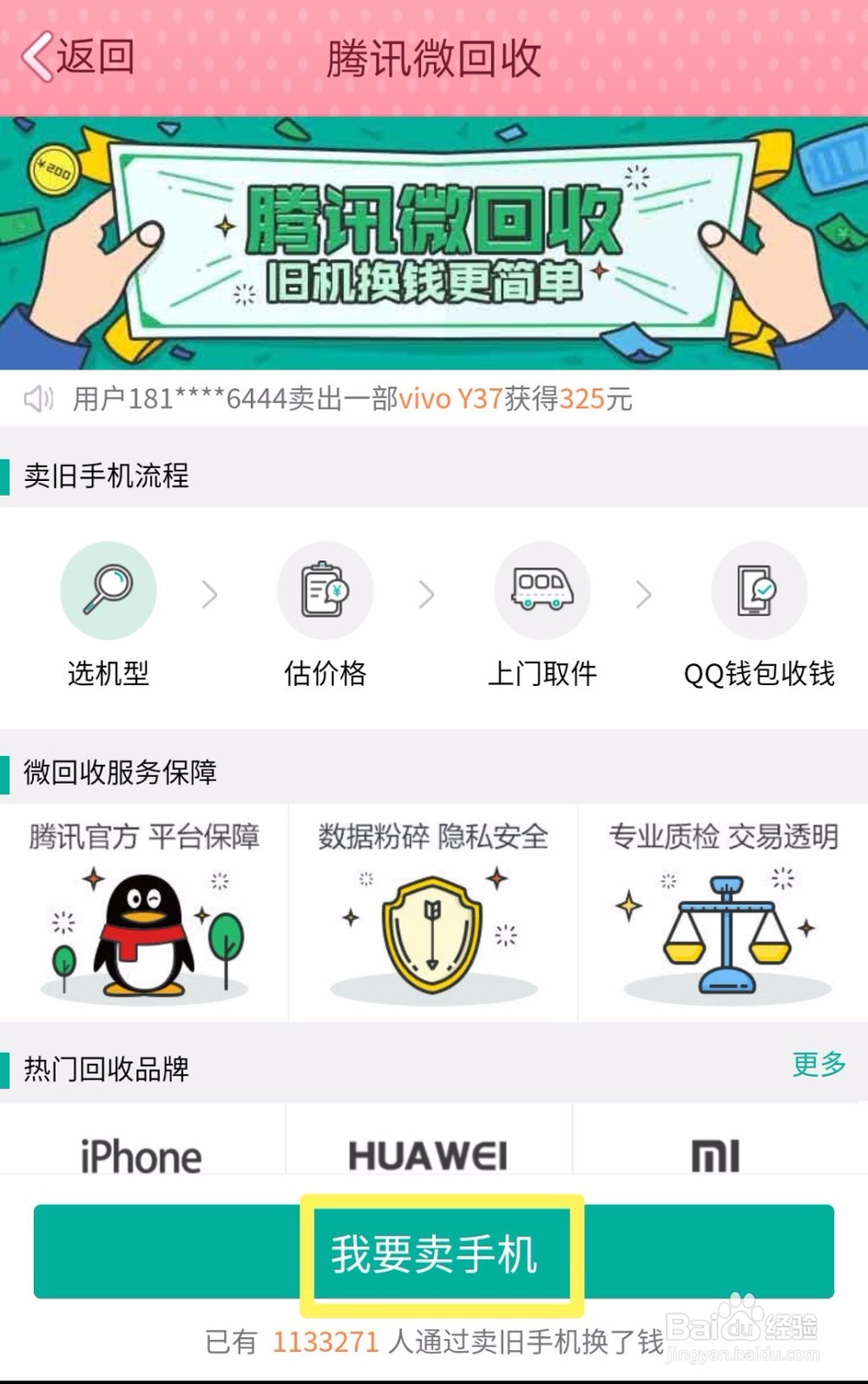The image size is (868, 1384).
Task: Tap the delivery truck 上门取件 icon
Action: coord(542,590)
